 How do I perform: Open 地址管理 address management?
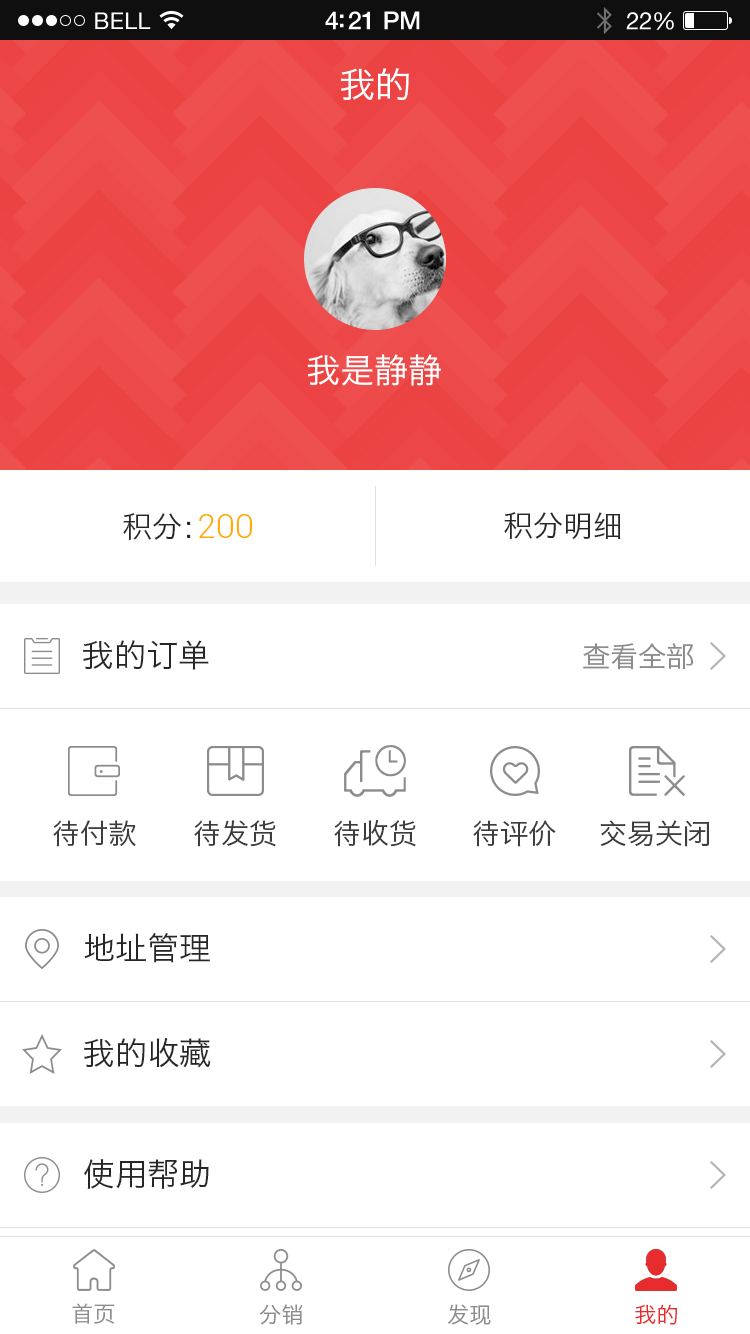click(x=375, y=949)
